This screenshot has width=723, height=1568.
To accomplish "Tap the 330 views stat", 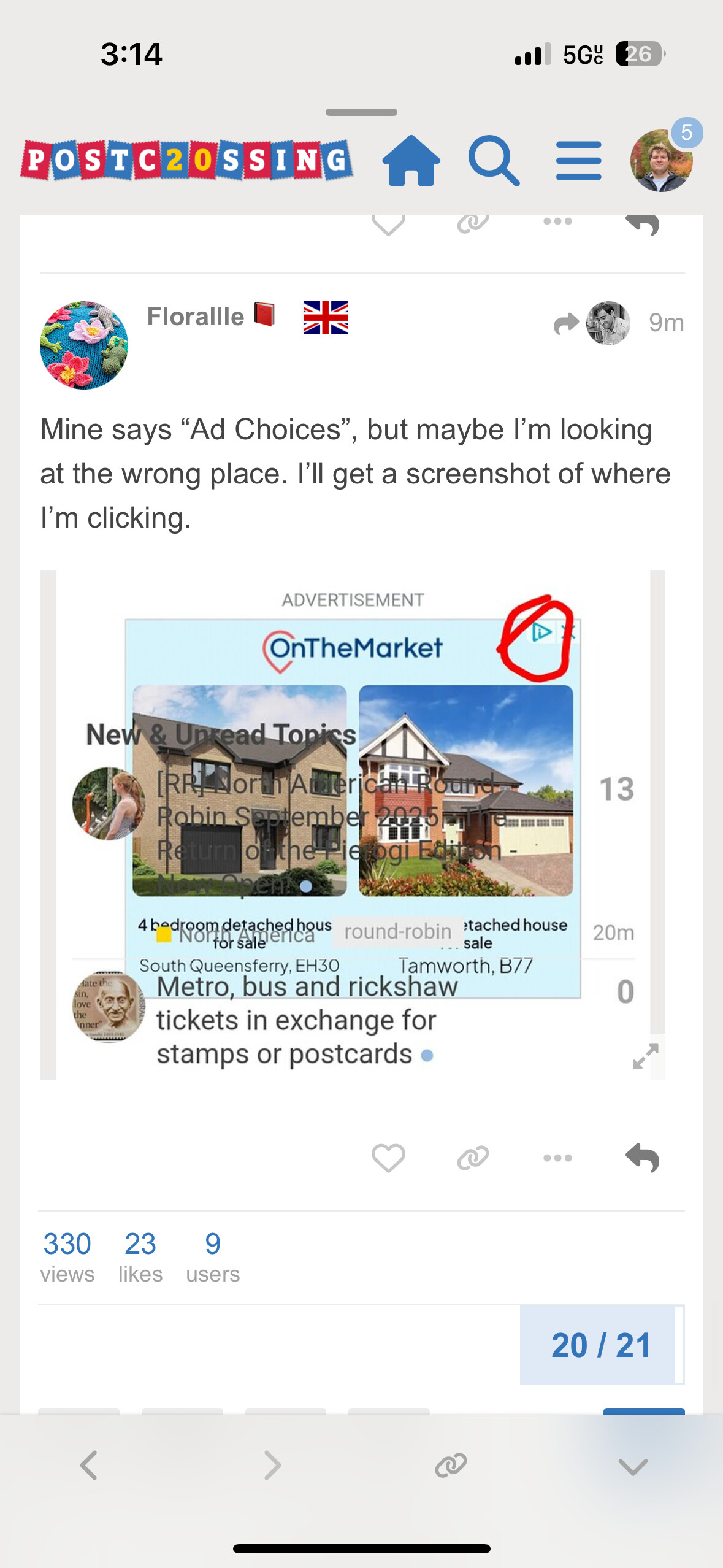I will pyautogui.click(x=67, y=1257).
